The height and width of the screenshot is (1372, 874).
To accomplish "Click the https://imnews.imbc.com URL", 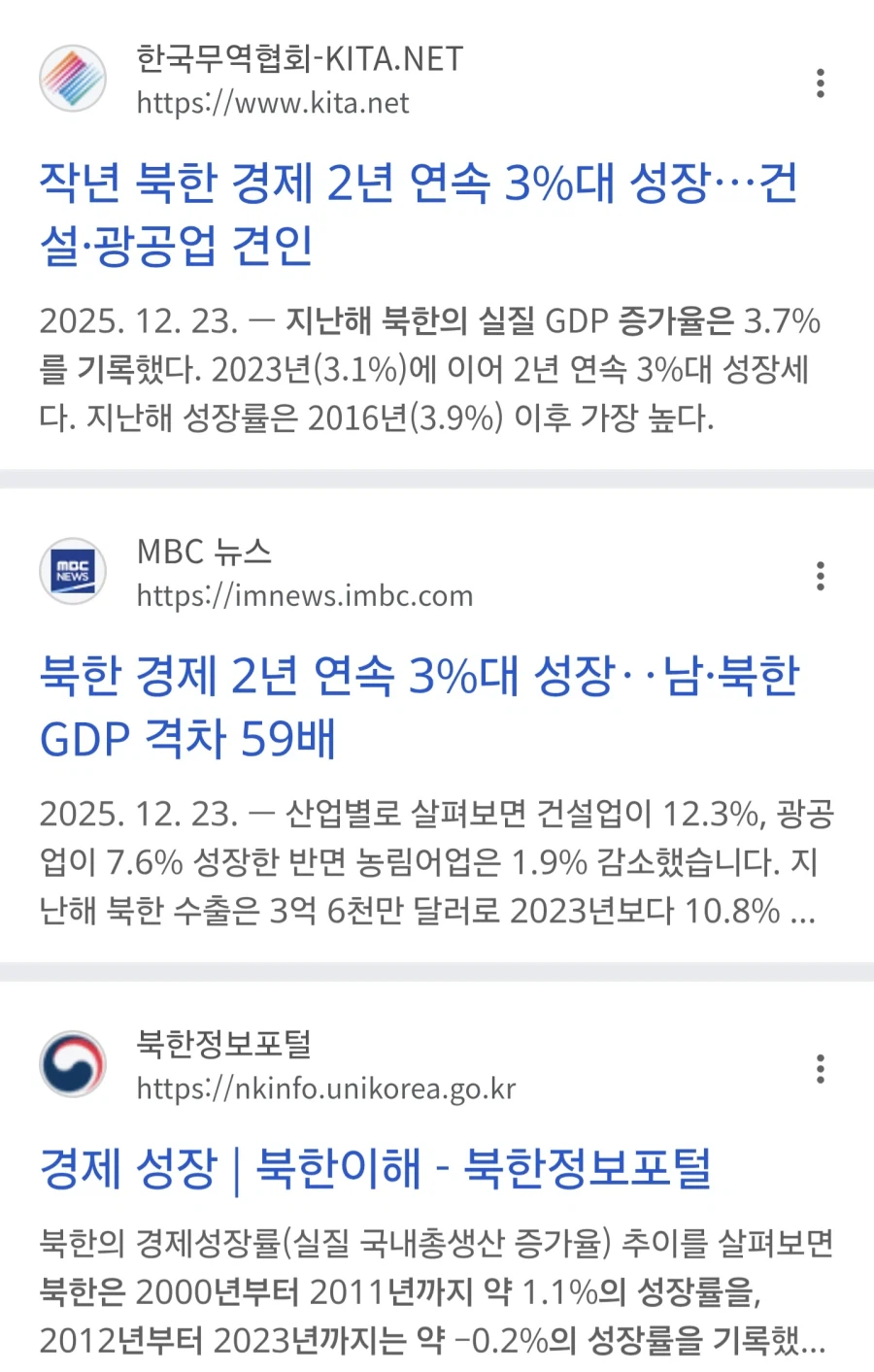I will [x=304, y=597].
